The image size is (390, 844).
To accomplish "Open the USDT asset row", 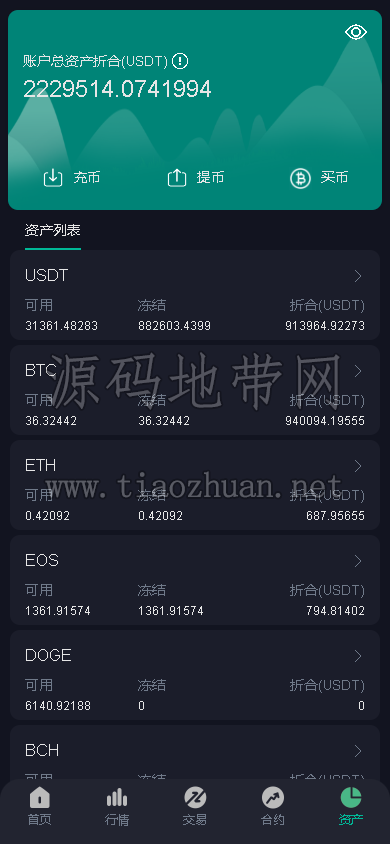I will pos(195,296).
